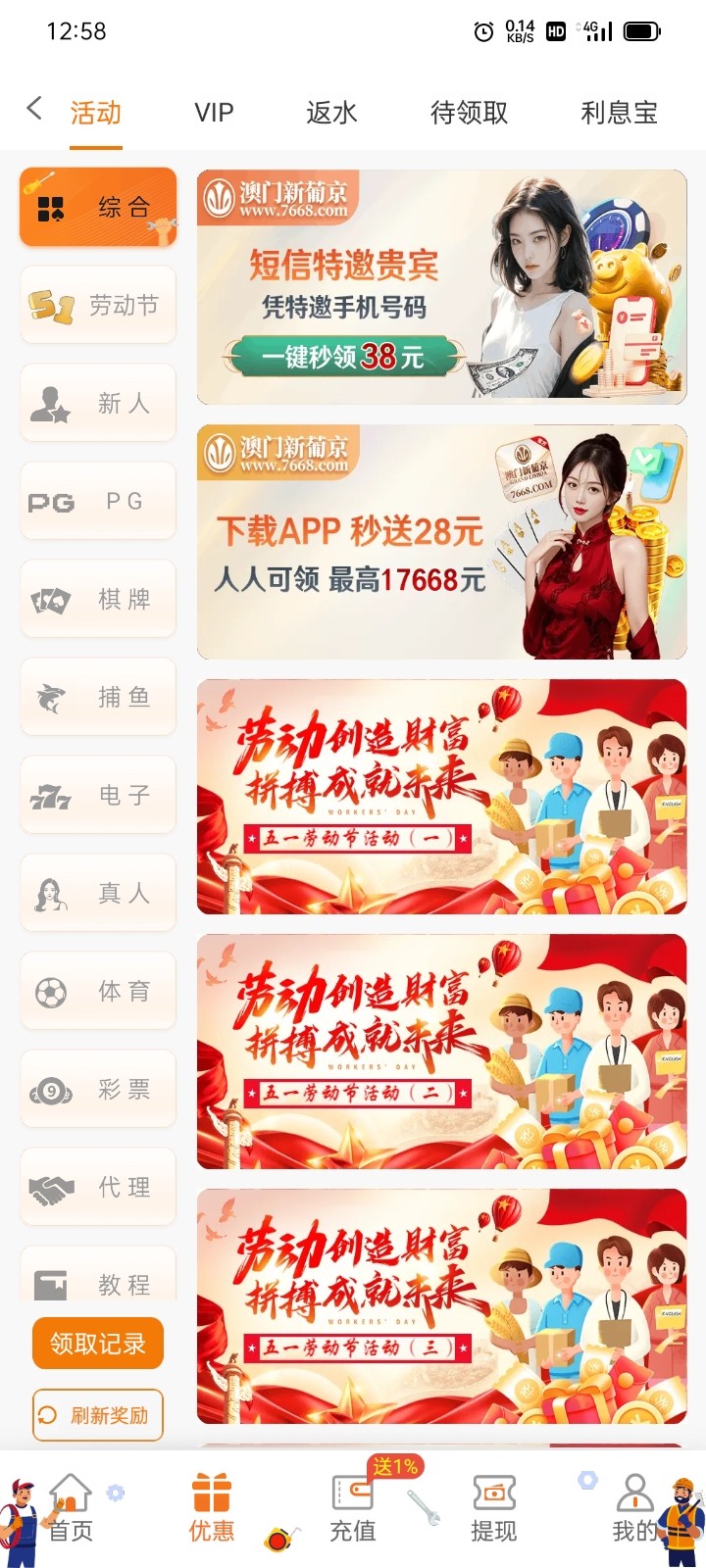Switch to the VIP tab

tap(214, 113)
